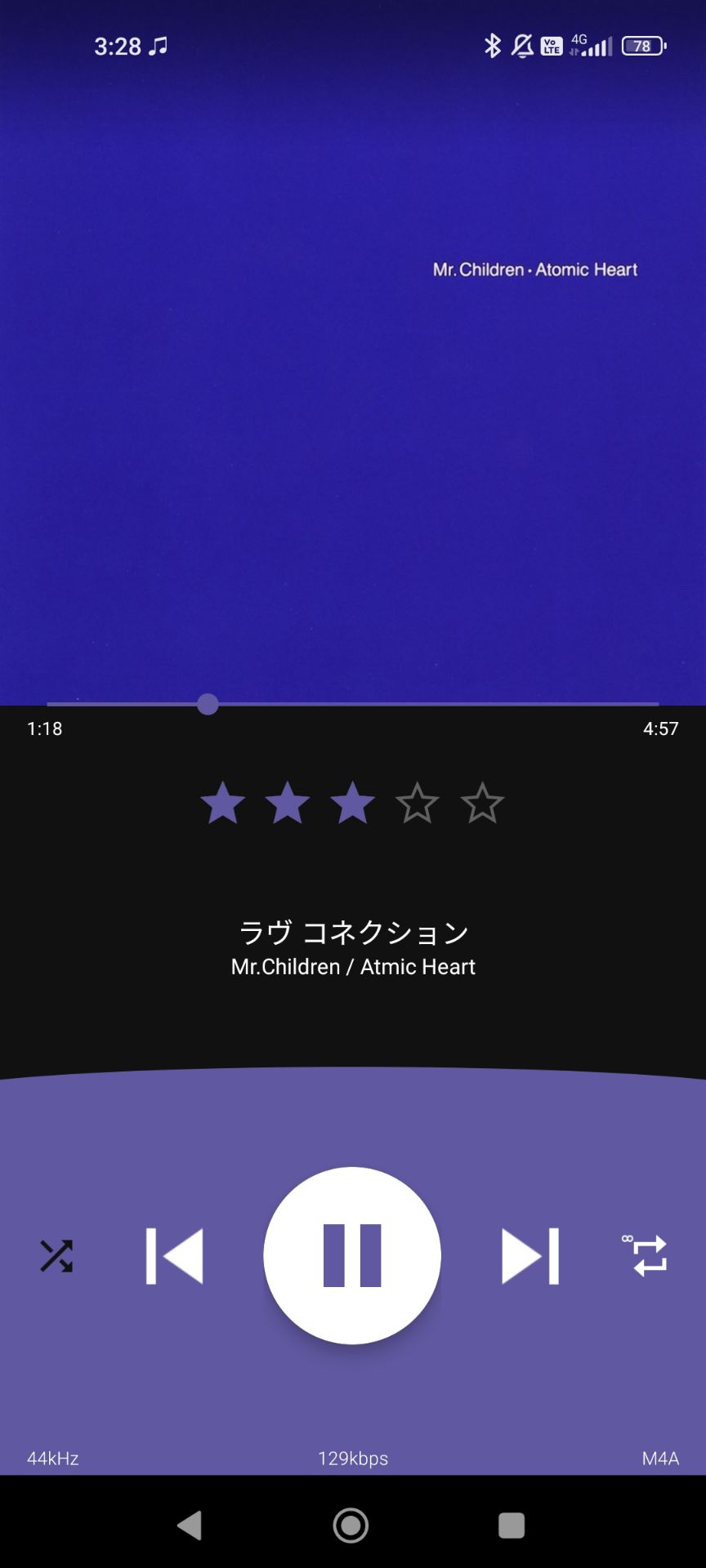Change the repeat mode

pyautogui.click(x=648, y=1255)
